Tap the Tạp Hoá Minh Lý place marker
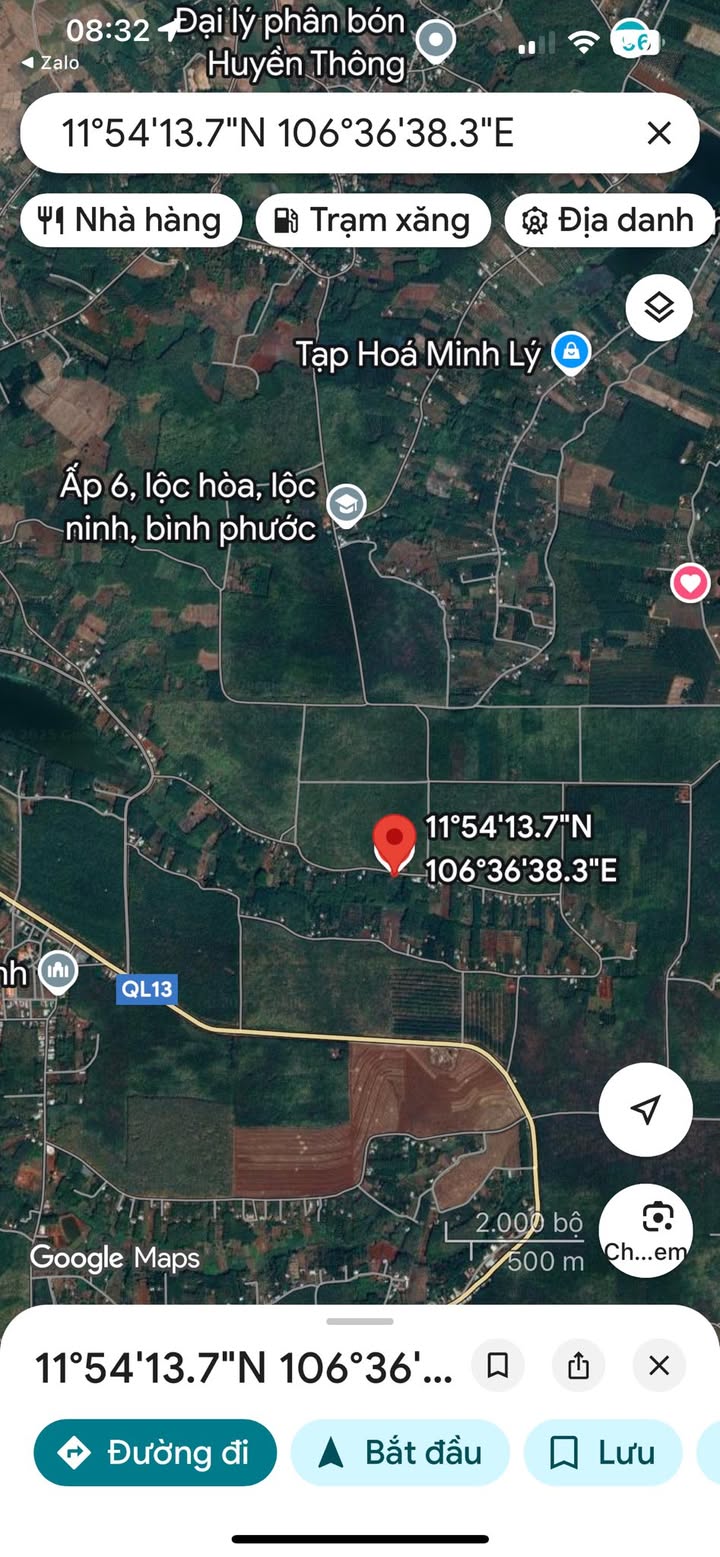The width and height of the screenshot is (720, 1557). pyautogui.click(x=571, y=353)
